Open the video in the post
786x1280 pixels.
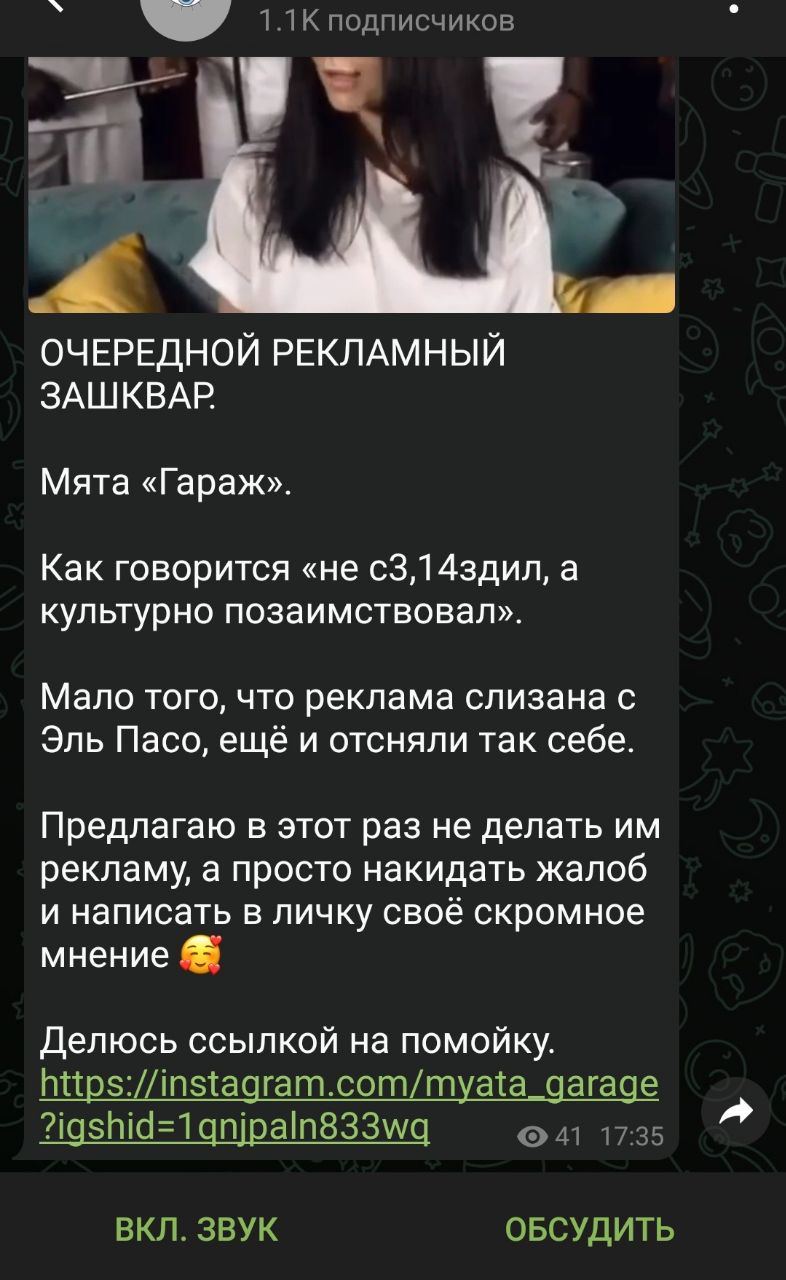[x=350, y=185]
